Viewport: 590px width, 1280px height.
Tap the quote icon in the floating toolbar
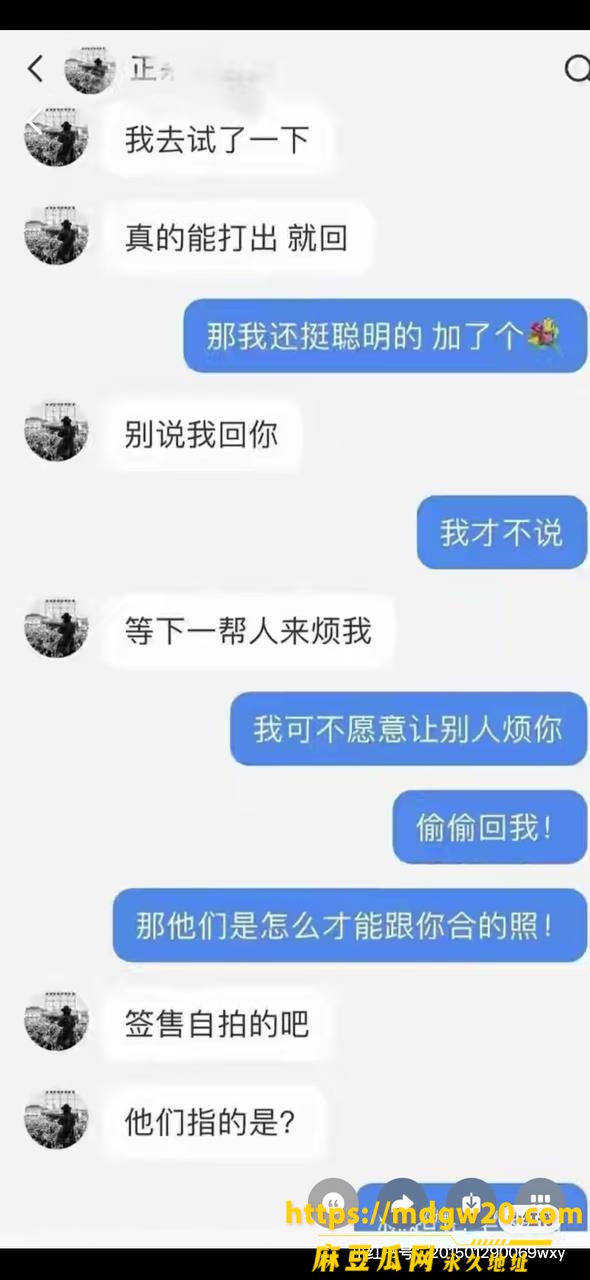tap(334, 1204)
